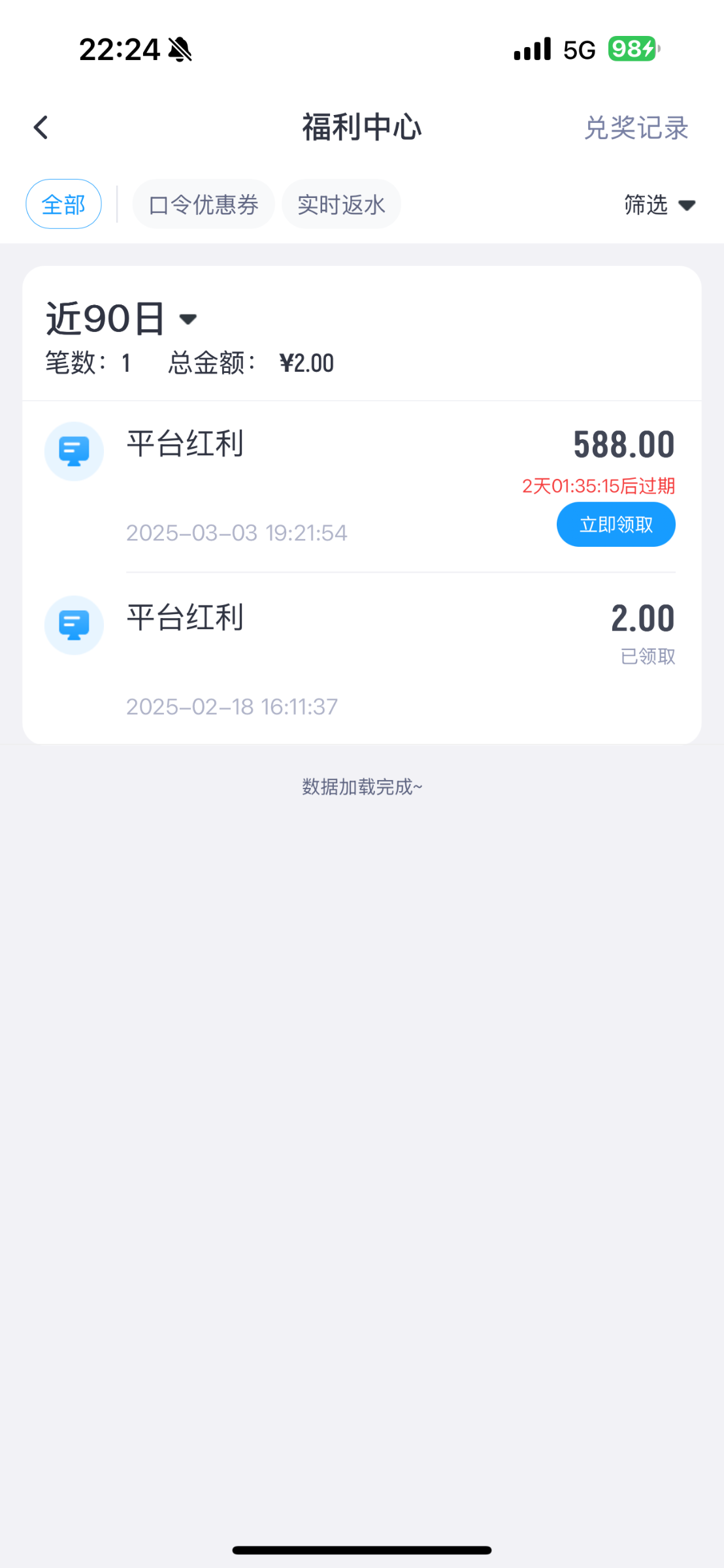Tap the 5G network indicator

[578, 49]
